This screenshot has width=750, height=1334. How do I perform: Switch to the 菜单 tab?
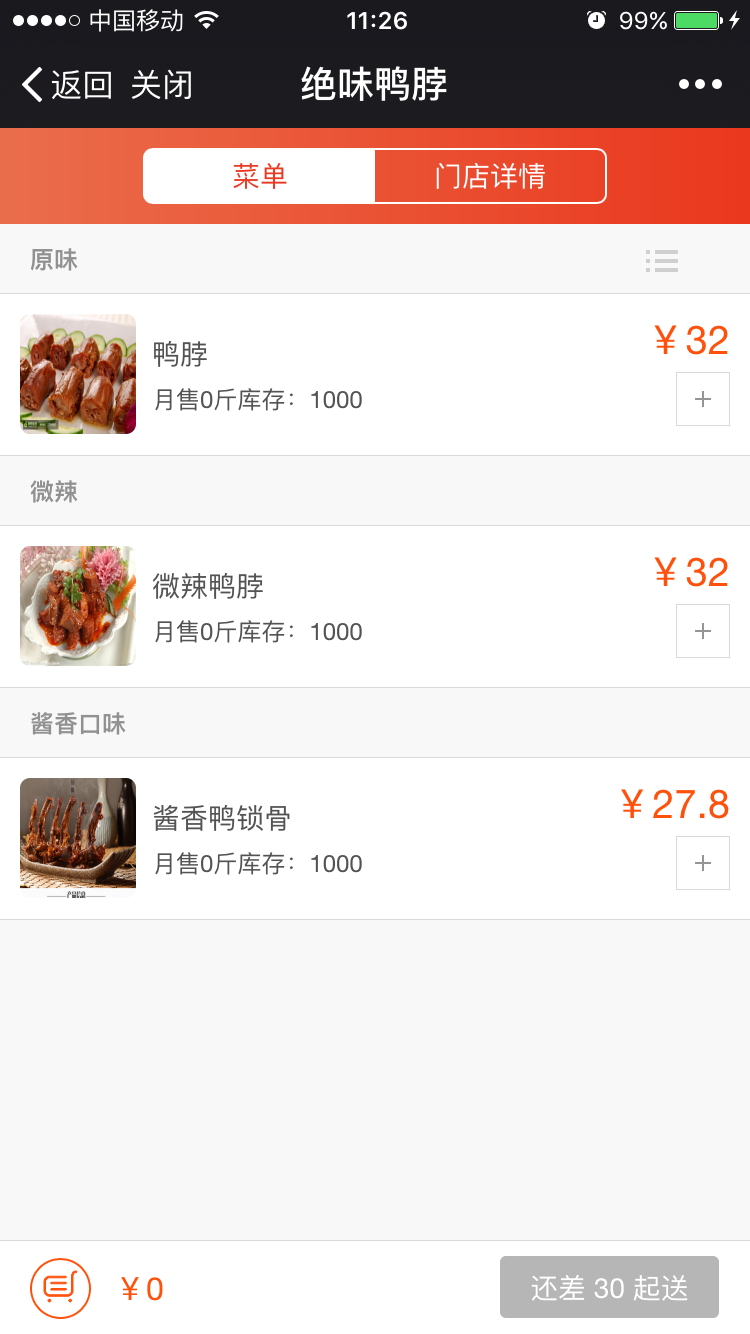pyautogui.click(x=260, y=176)
